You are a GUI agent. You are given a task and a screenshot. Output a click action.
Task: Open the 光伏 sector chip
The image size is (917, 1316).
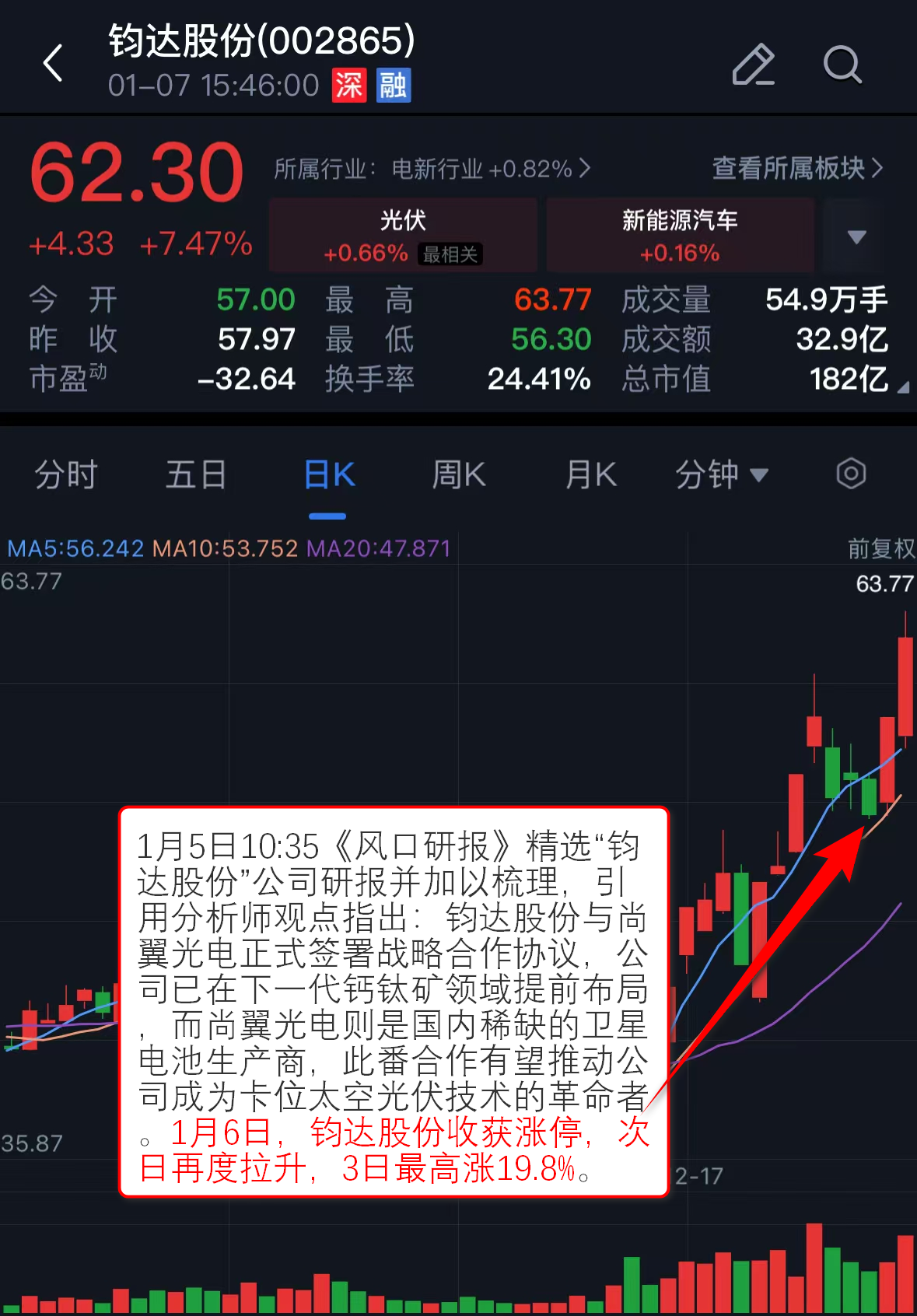(403, 235)
